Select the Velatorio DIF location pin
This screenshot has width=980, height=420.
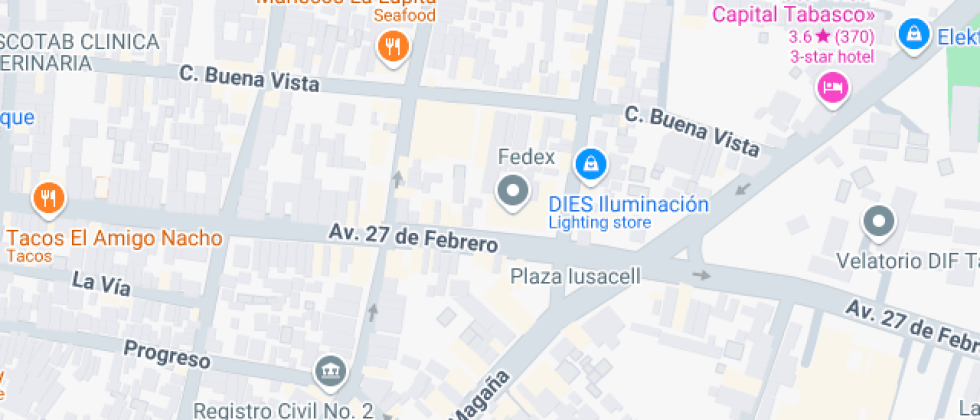[879, 223]
